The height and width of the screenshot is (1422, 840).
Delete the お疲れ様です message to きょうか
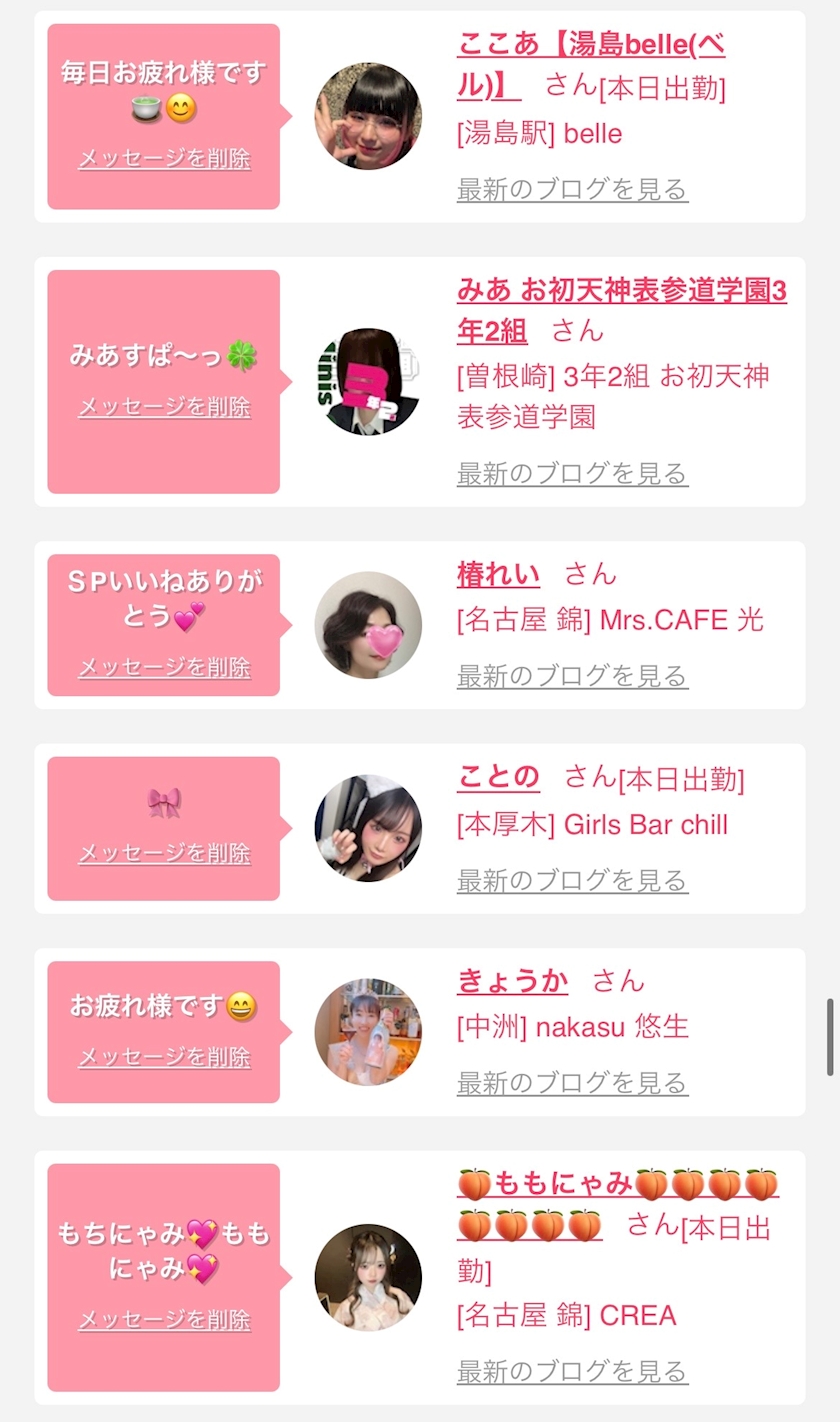coord(164,1057)
